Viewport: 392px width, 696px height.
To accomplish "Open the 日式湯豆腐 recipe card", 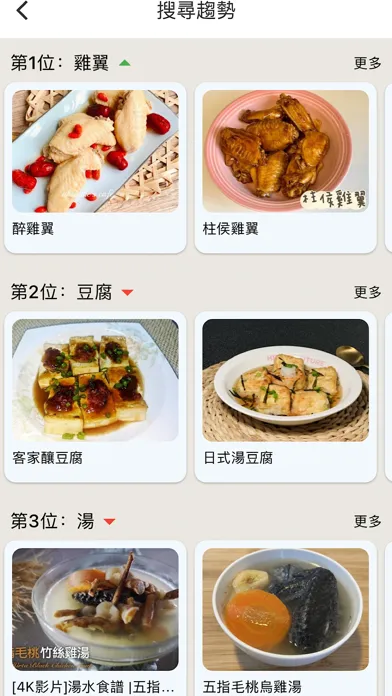I will point(285,397).
